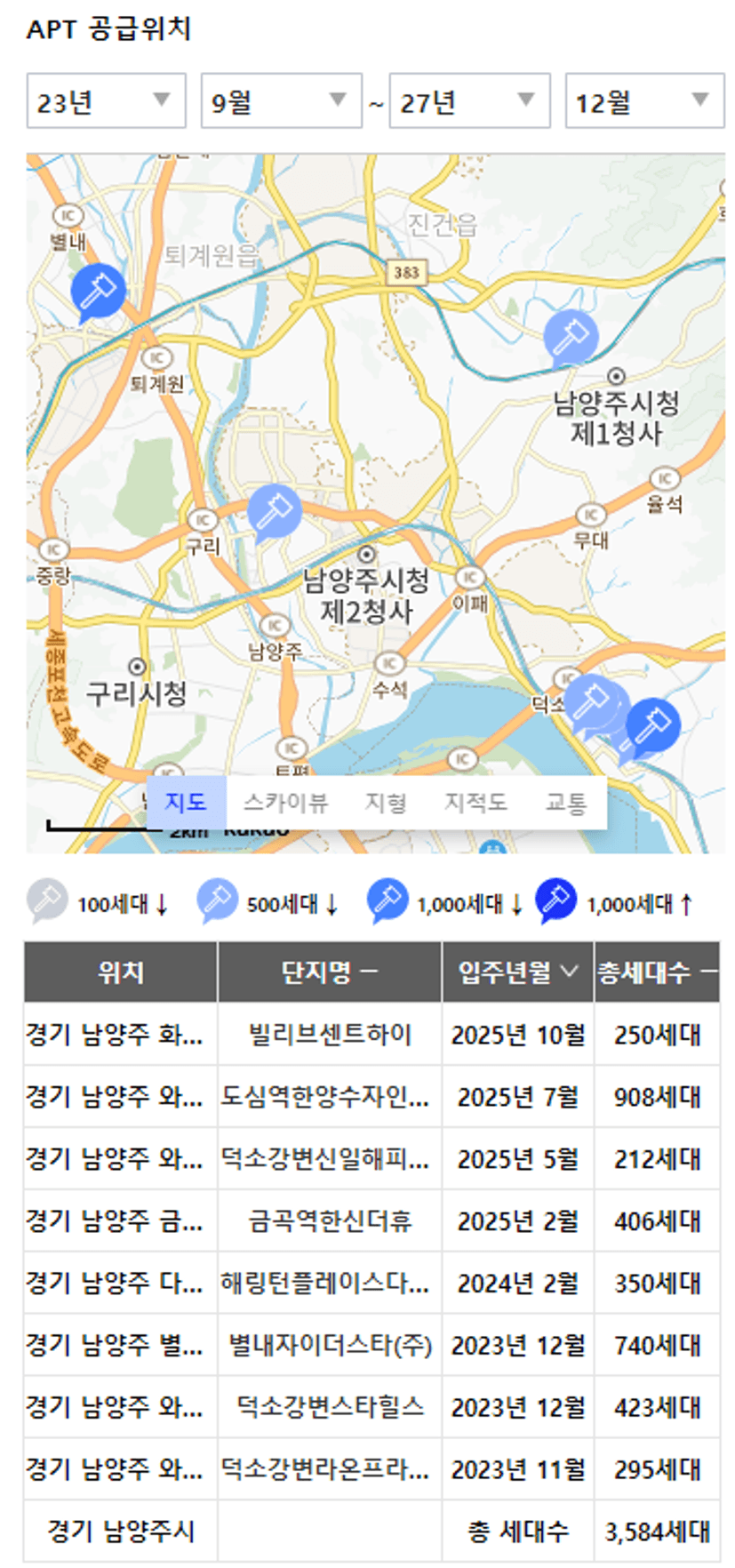Open the start year dropdown showing 23년
Image resolution: width=735 pixels, height=1568 pixels.
pyautogui.click(x=106, y=100)
